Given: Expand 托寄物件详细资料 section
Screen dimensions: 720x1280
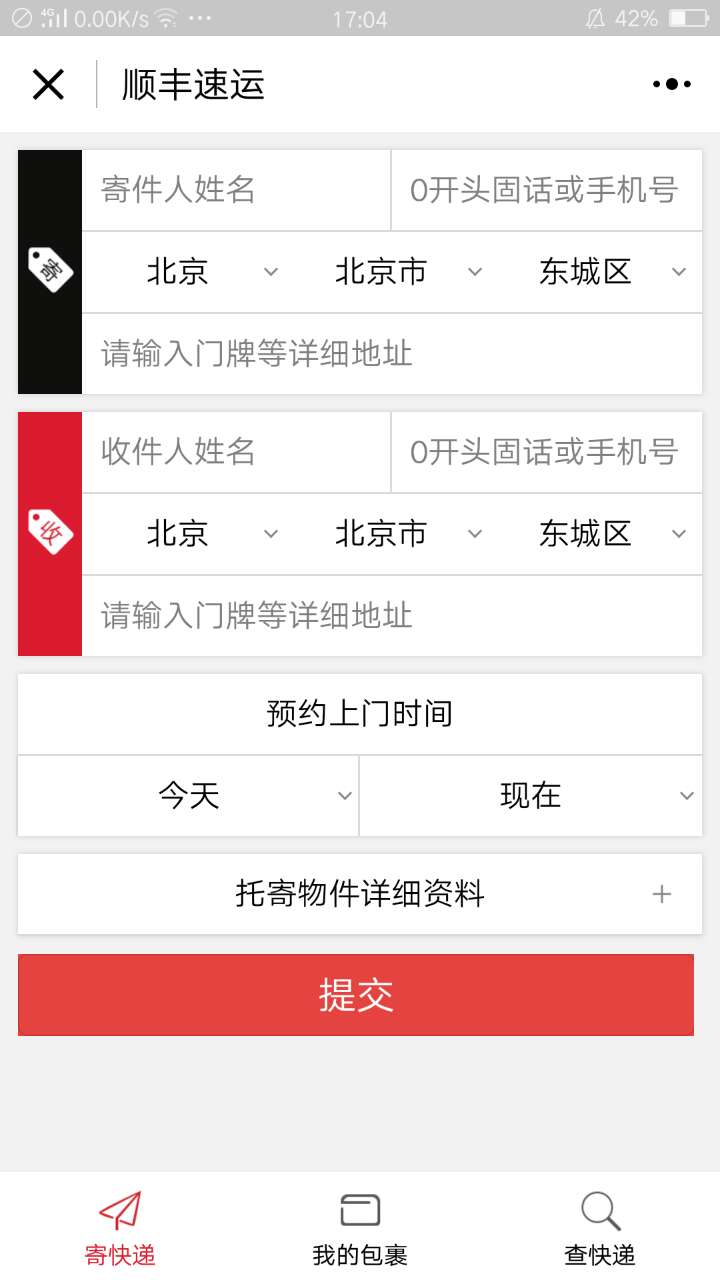Looking at the screenshot, I should (x=360, y=894).
